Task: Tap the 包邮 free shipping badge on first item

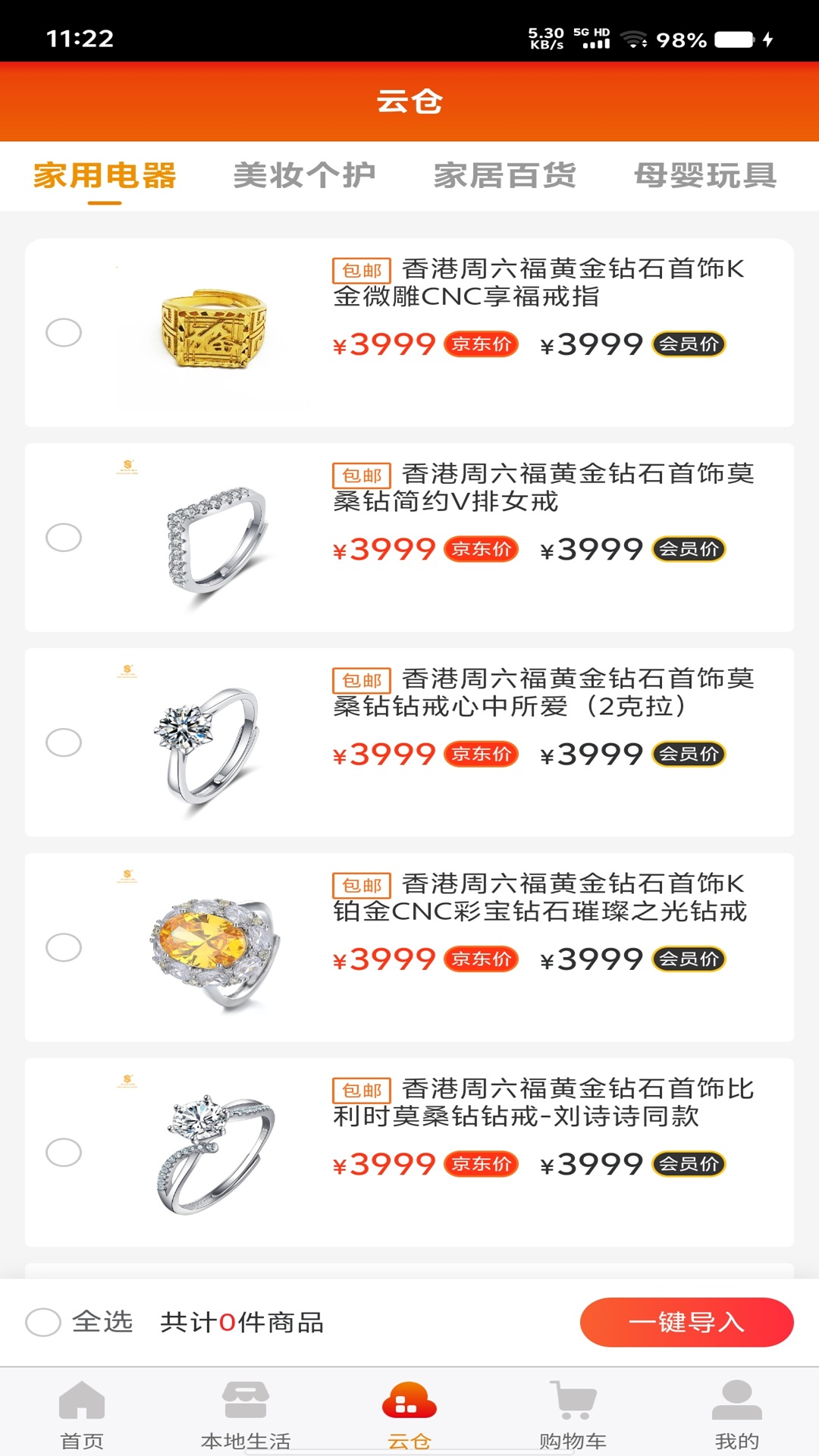Action: 362,270
